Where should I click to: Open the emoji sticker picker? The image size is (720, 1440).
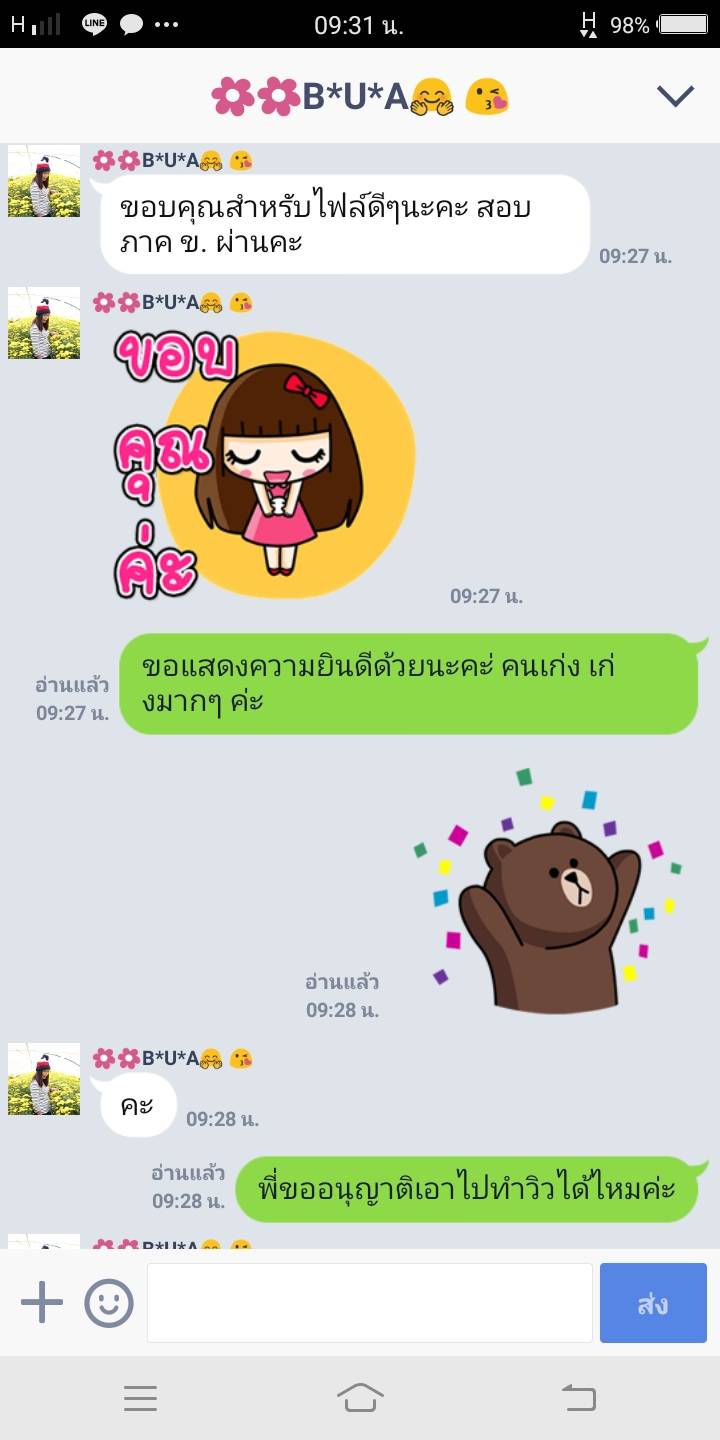(109, 1303)
